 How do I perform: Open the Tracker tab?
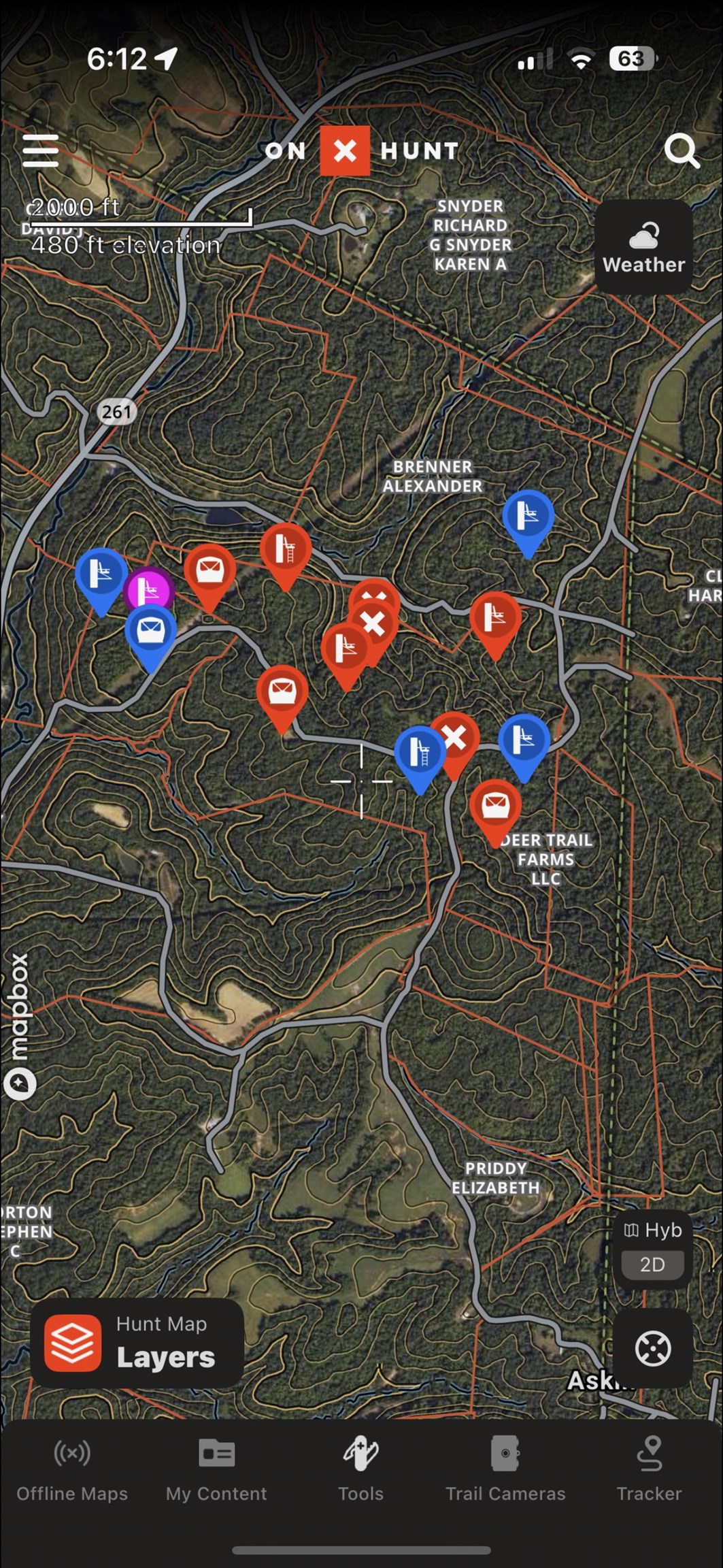(649, 1471)
